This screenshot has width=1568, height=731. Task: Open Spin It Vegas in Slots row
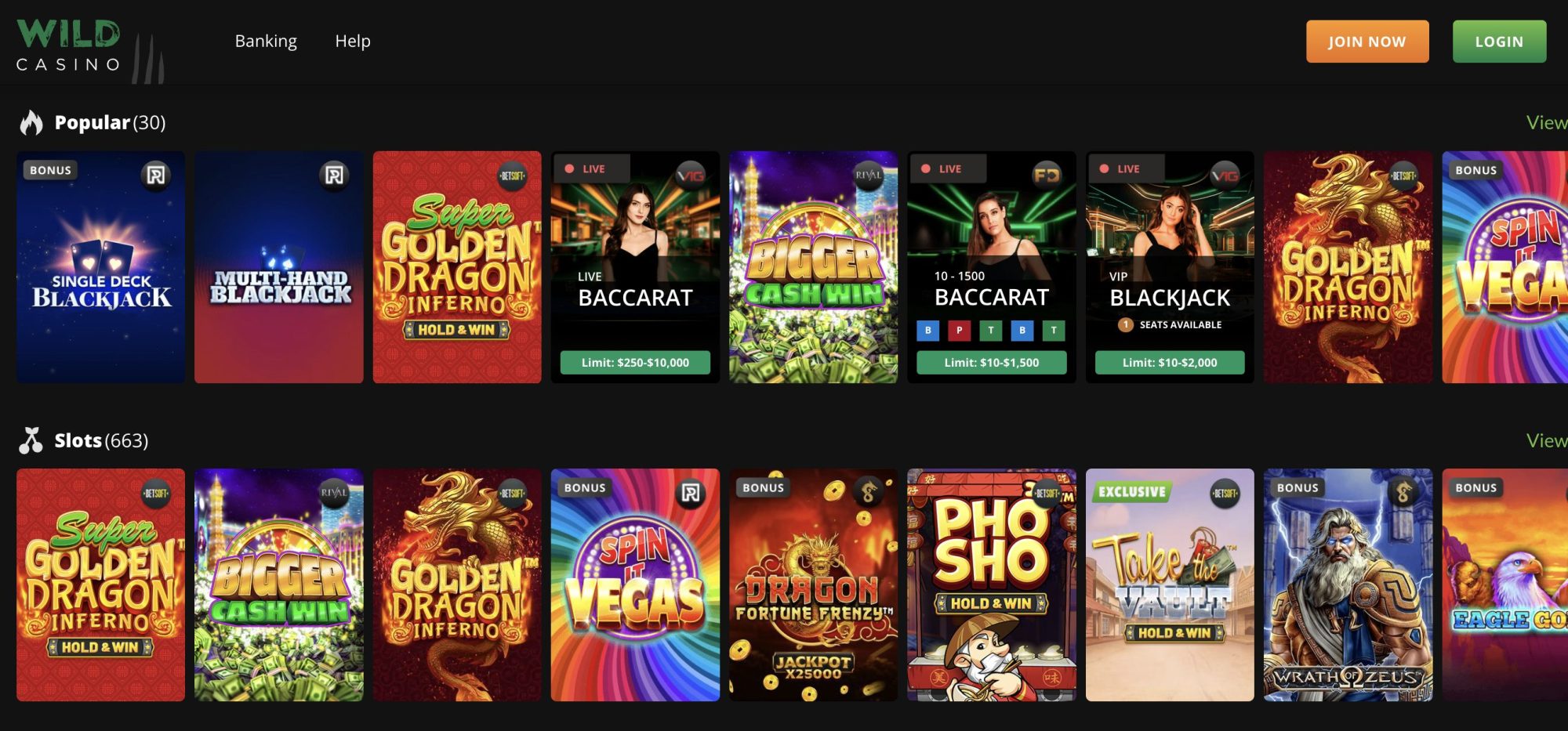click(x=635, y=584)
